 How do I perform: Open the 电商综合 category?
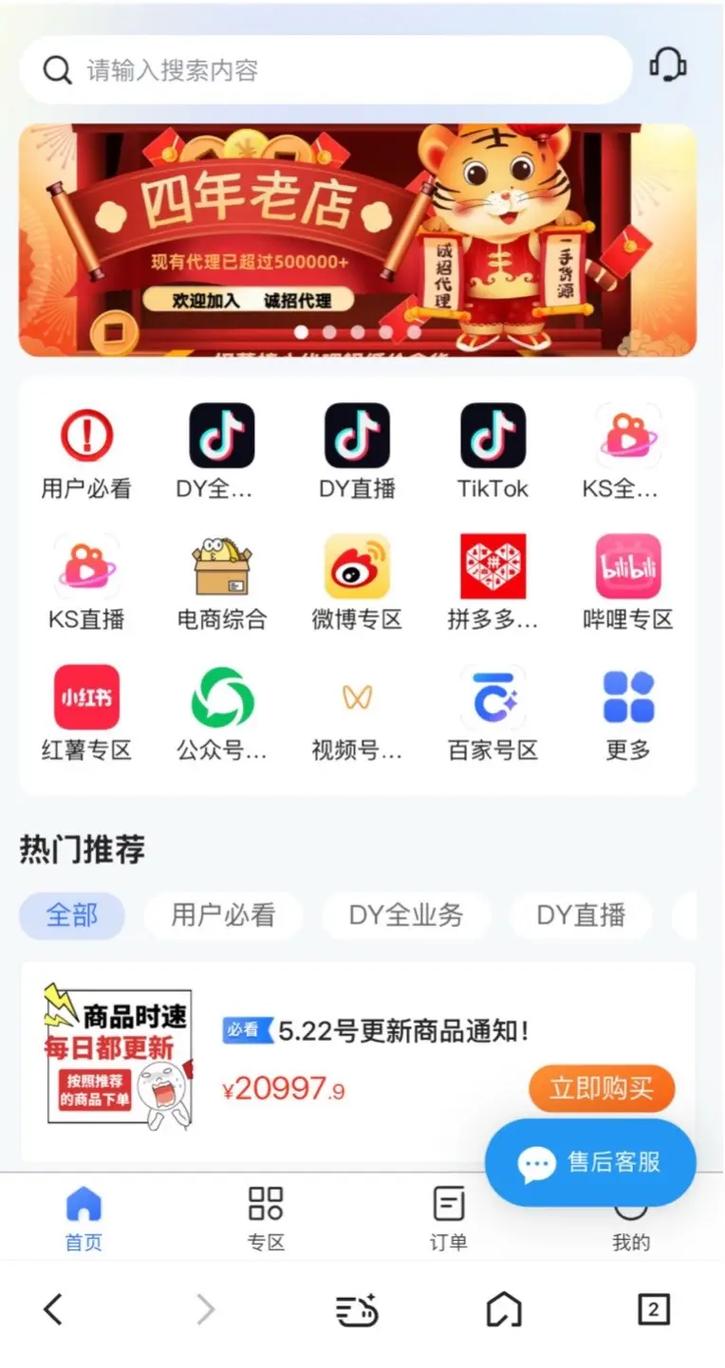point(221,568)
